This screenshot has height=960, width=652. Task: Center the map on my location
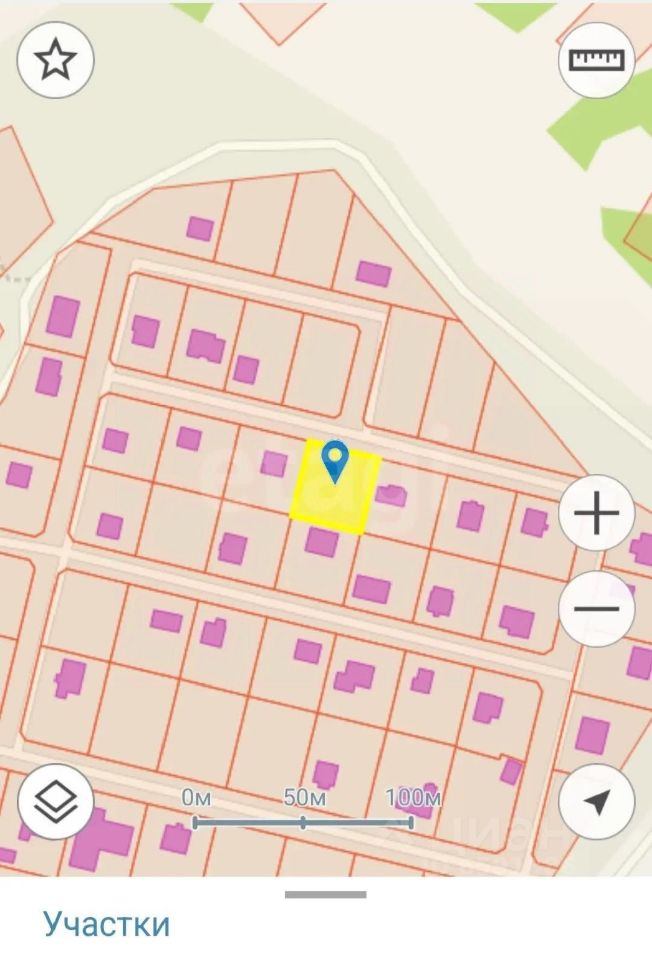pos(596,802)
